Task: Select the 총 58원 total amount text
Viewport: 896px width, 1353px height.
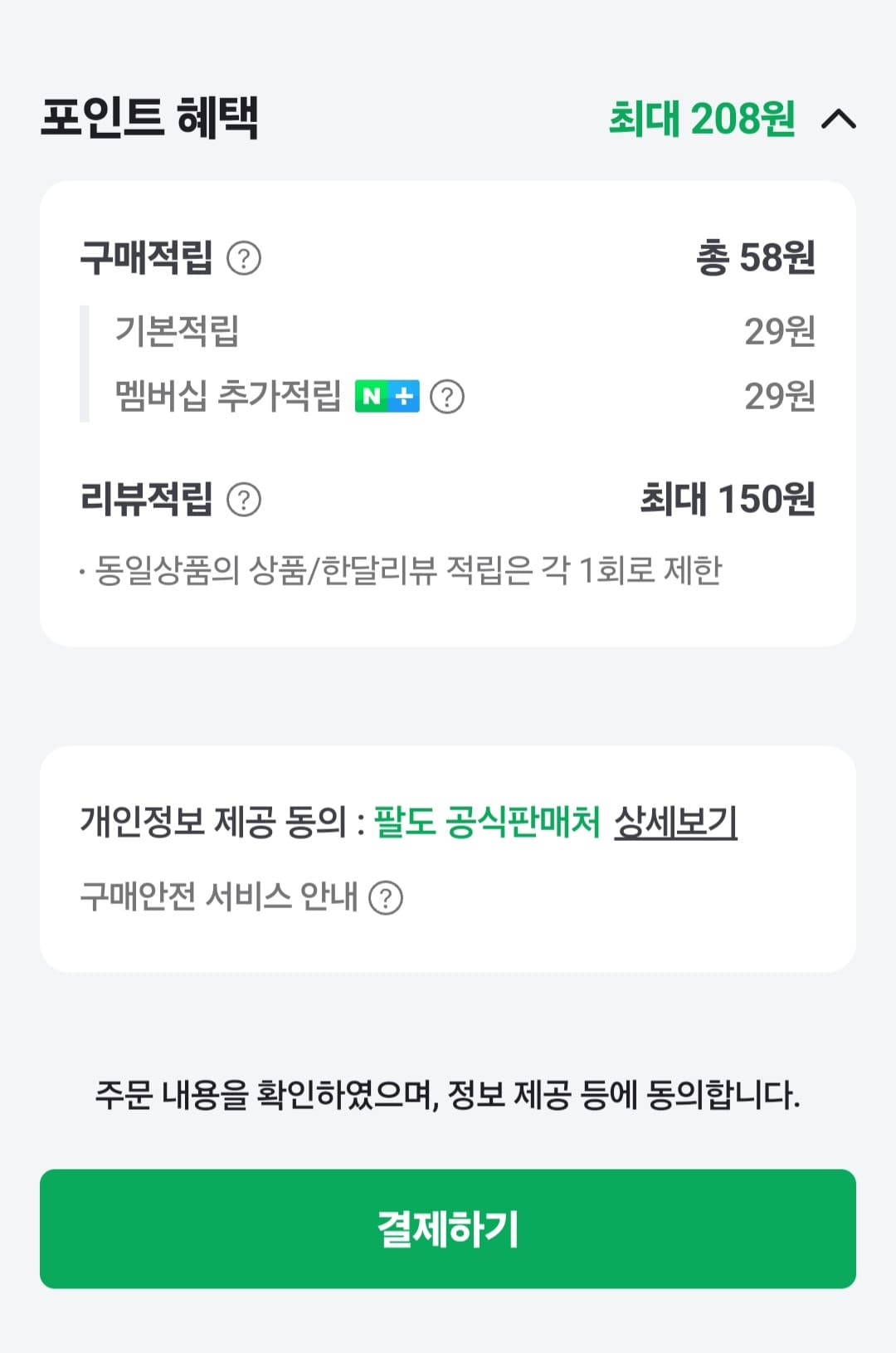Action: [755, 259]
